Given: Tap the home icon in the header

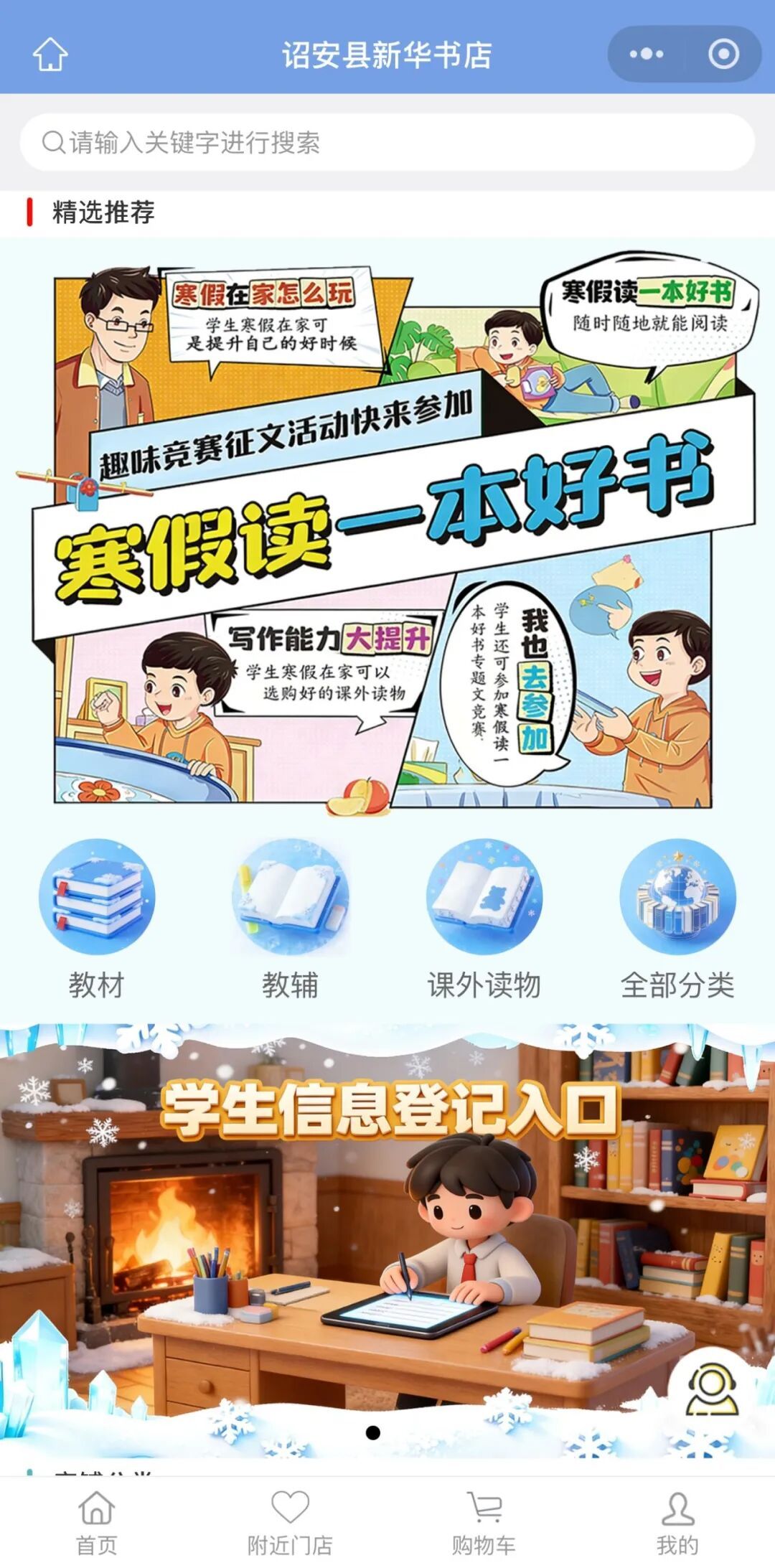Looking at the screenshot, I should (50, 55).
